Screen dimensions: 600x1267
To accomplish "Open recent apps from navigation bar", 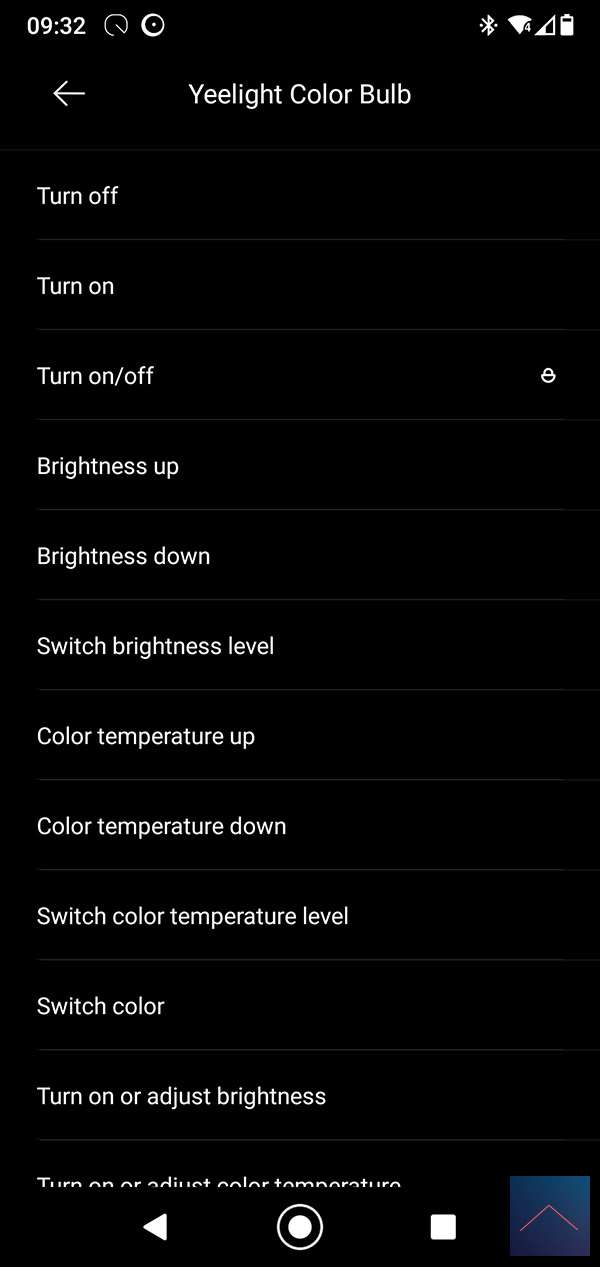I will [443, 1227].
